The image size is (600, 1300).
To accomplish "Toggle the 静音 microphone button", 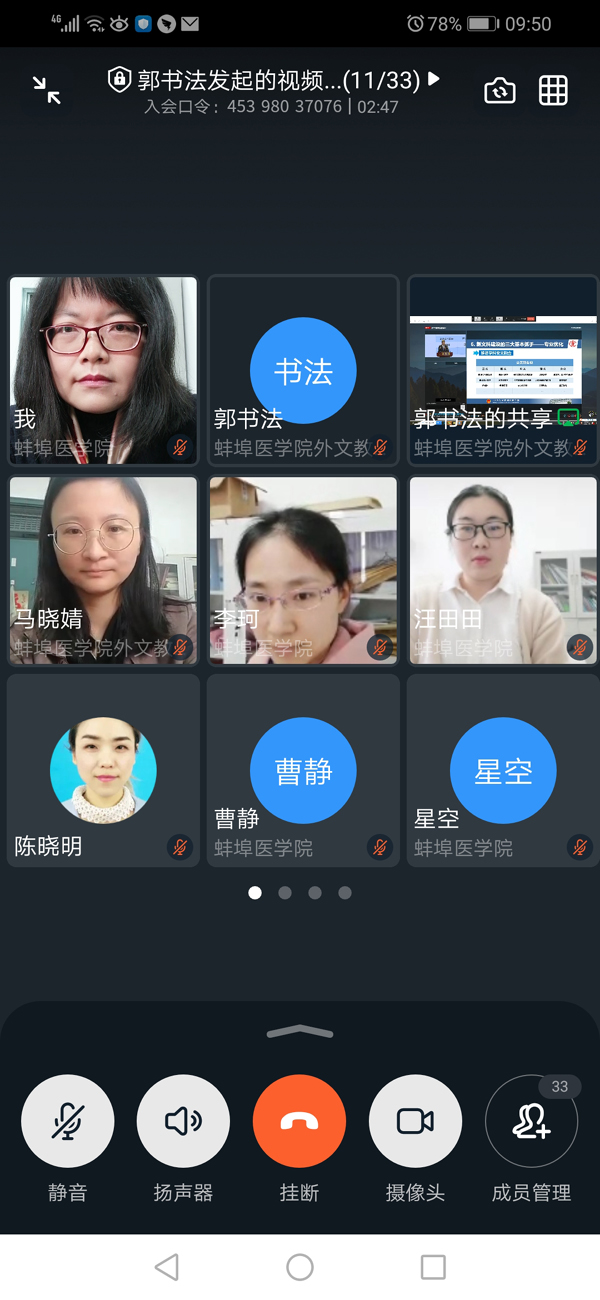I will (67, 1121).
